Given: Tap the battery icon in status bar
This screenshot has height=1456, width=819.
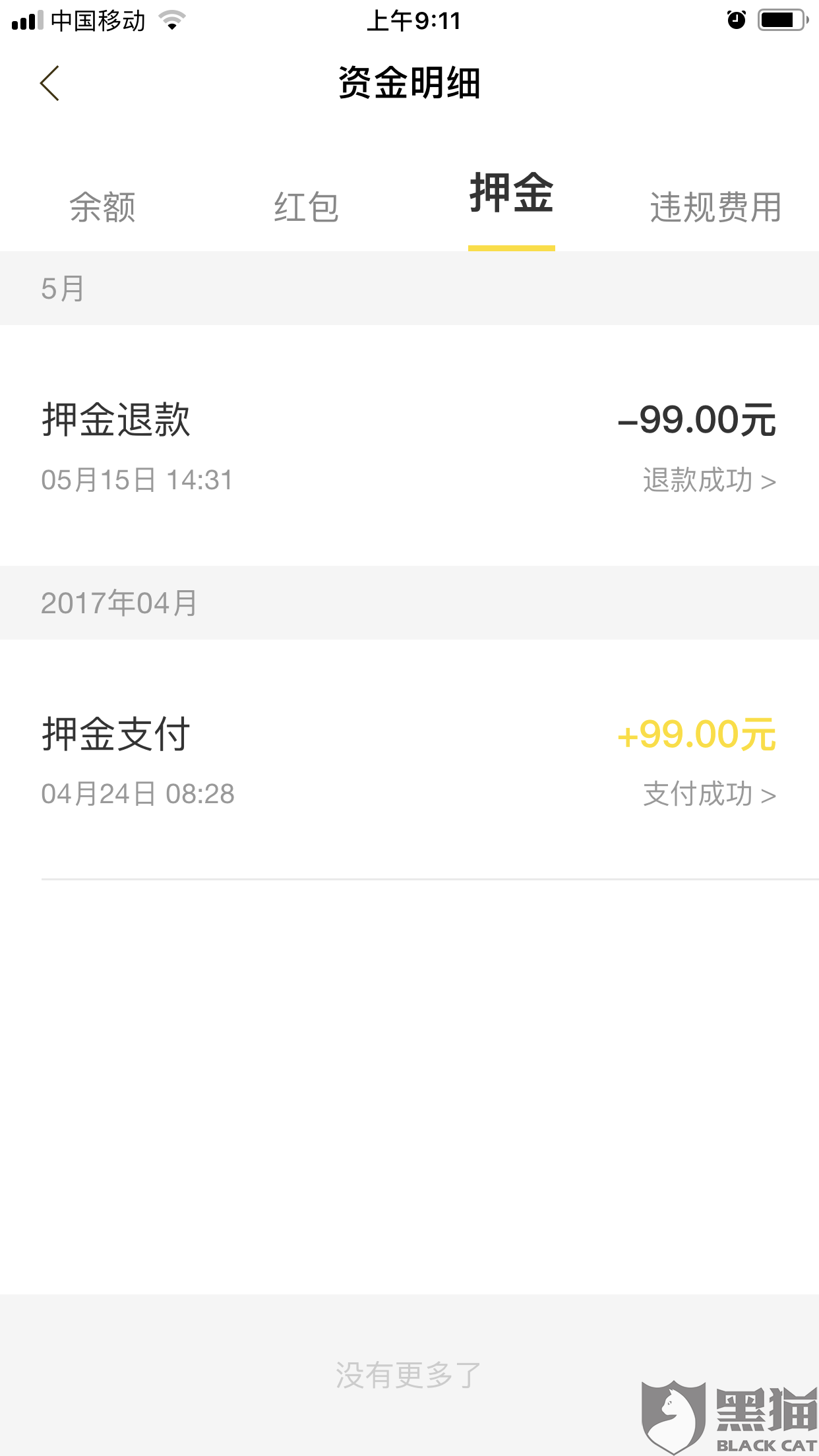Looking at the screenshot, I should pos(781,18).
